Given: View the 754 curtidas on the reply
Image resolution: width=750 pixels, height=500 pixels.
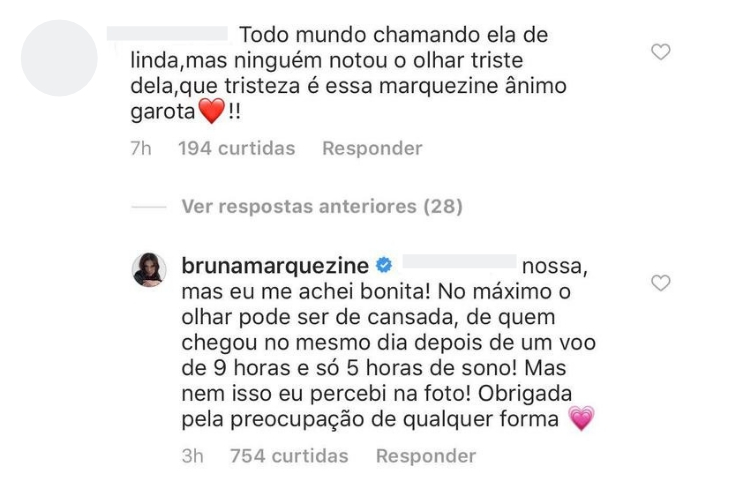Looking at the screenshot, I should tap(289, 456).
